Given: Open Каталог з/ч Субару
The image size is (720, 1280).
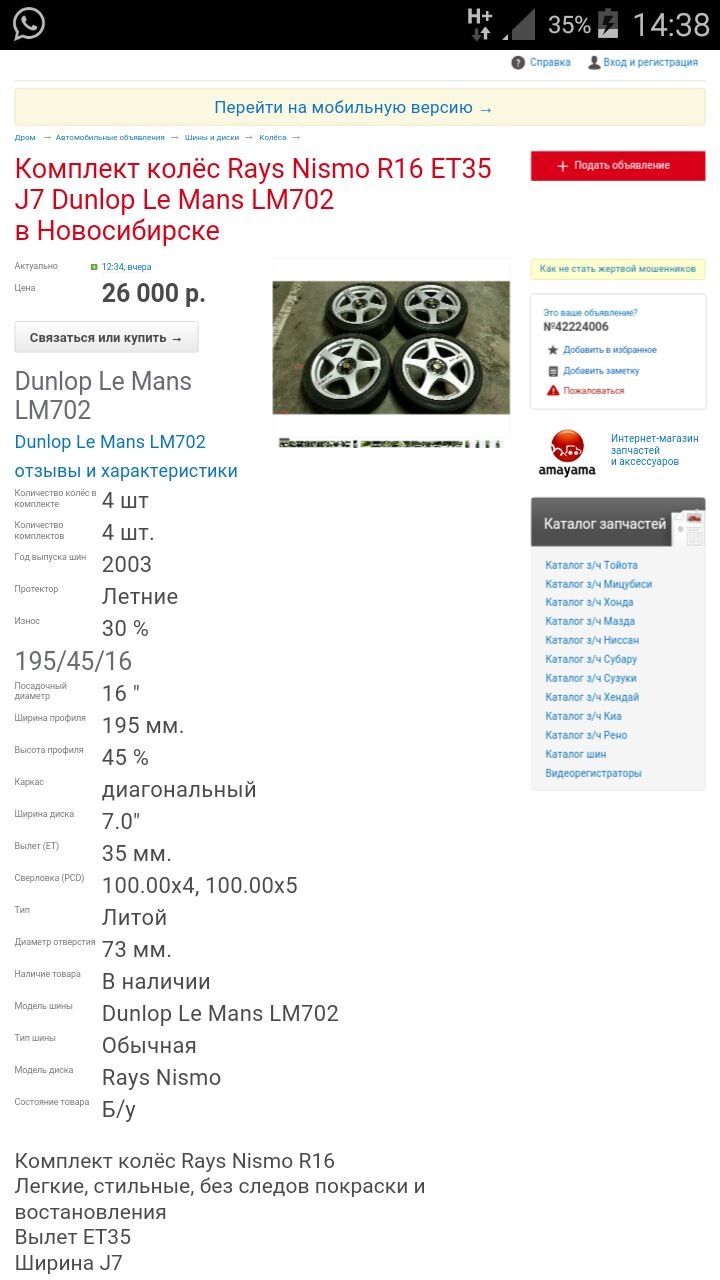Looking at the screenshot, I should click(591, 659).
